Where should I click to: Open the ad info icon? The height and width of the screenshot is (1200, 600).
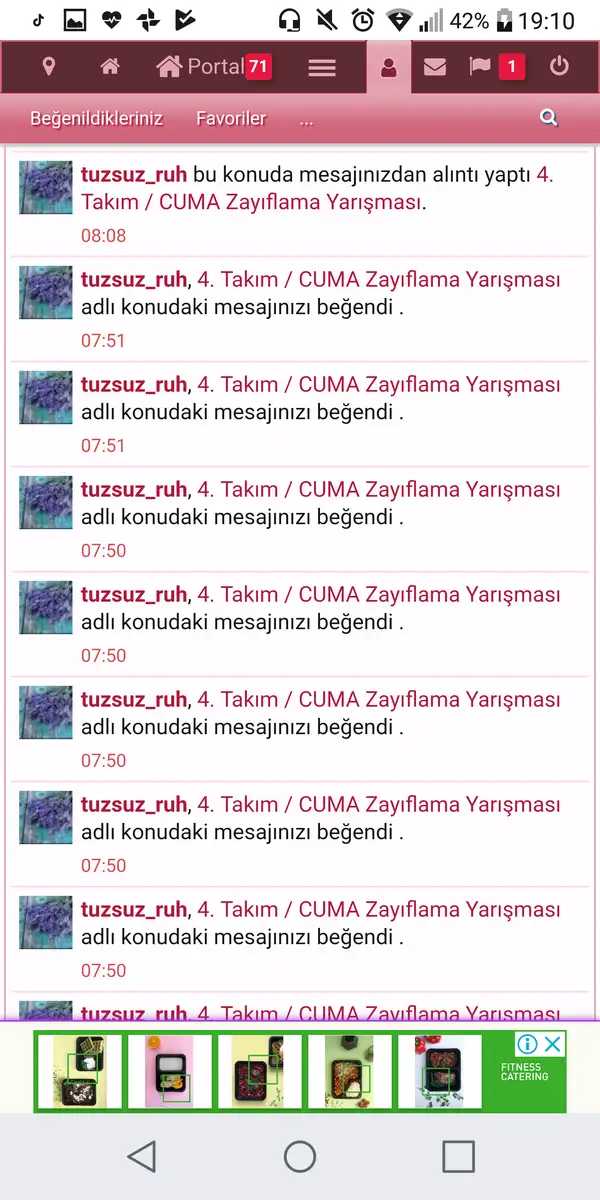pyautogui.click(x=528, y=1045)
